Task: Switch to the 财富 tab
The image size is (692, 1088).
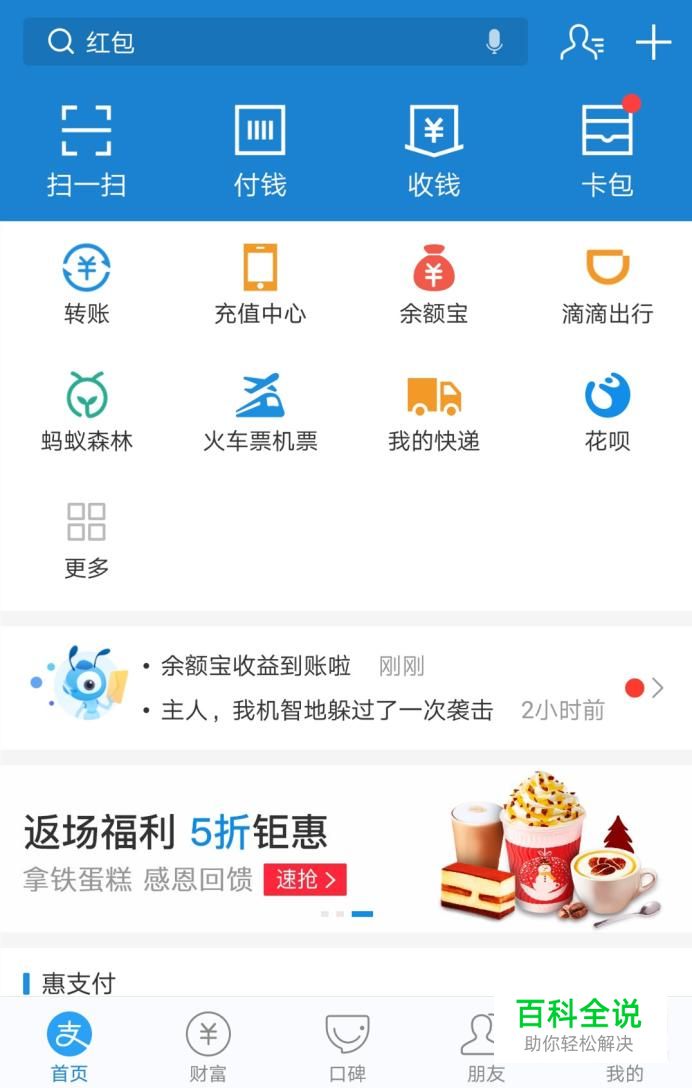Action: (208, 1047)
